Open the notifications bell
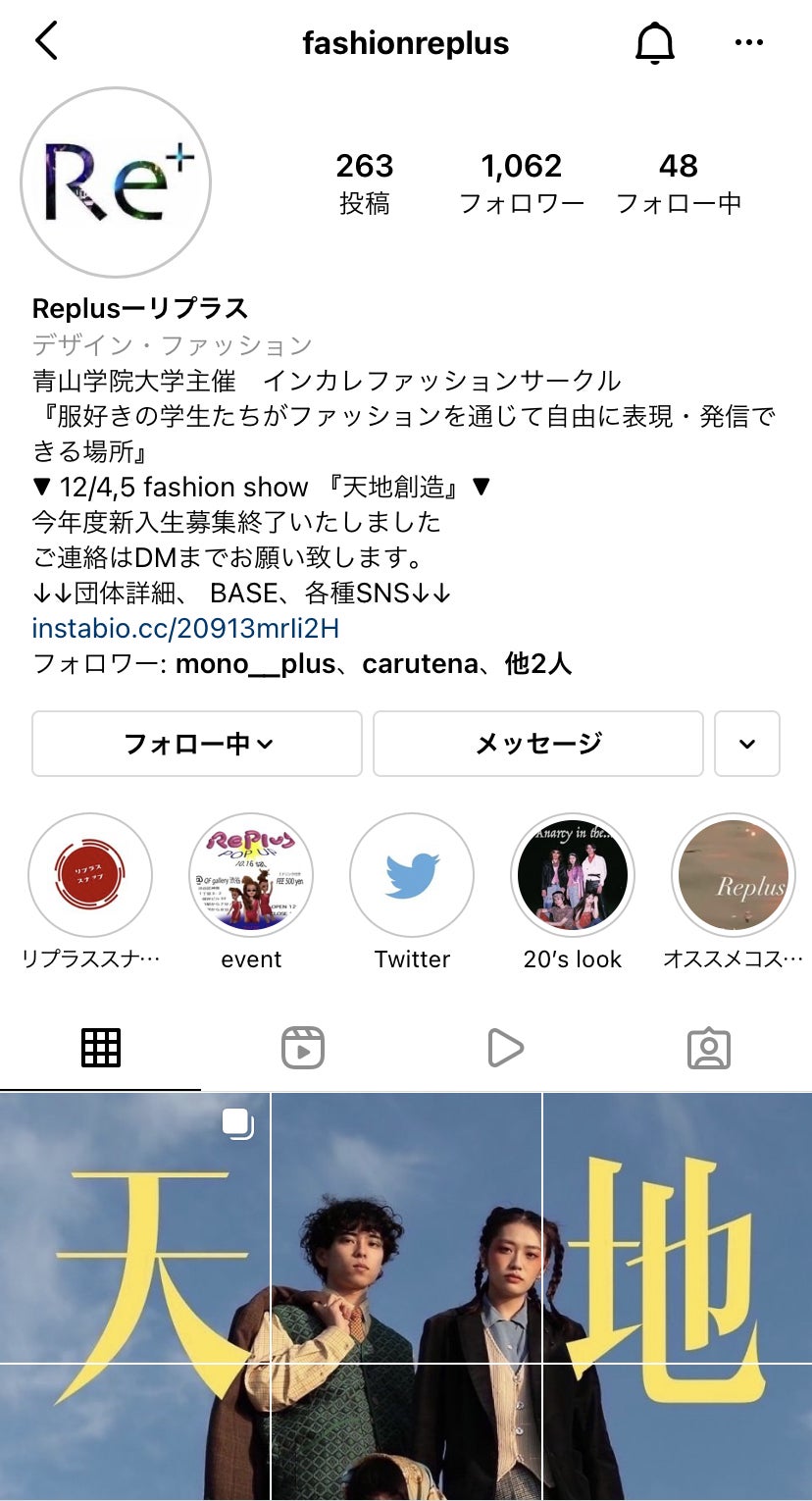 coord(654,43)
